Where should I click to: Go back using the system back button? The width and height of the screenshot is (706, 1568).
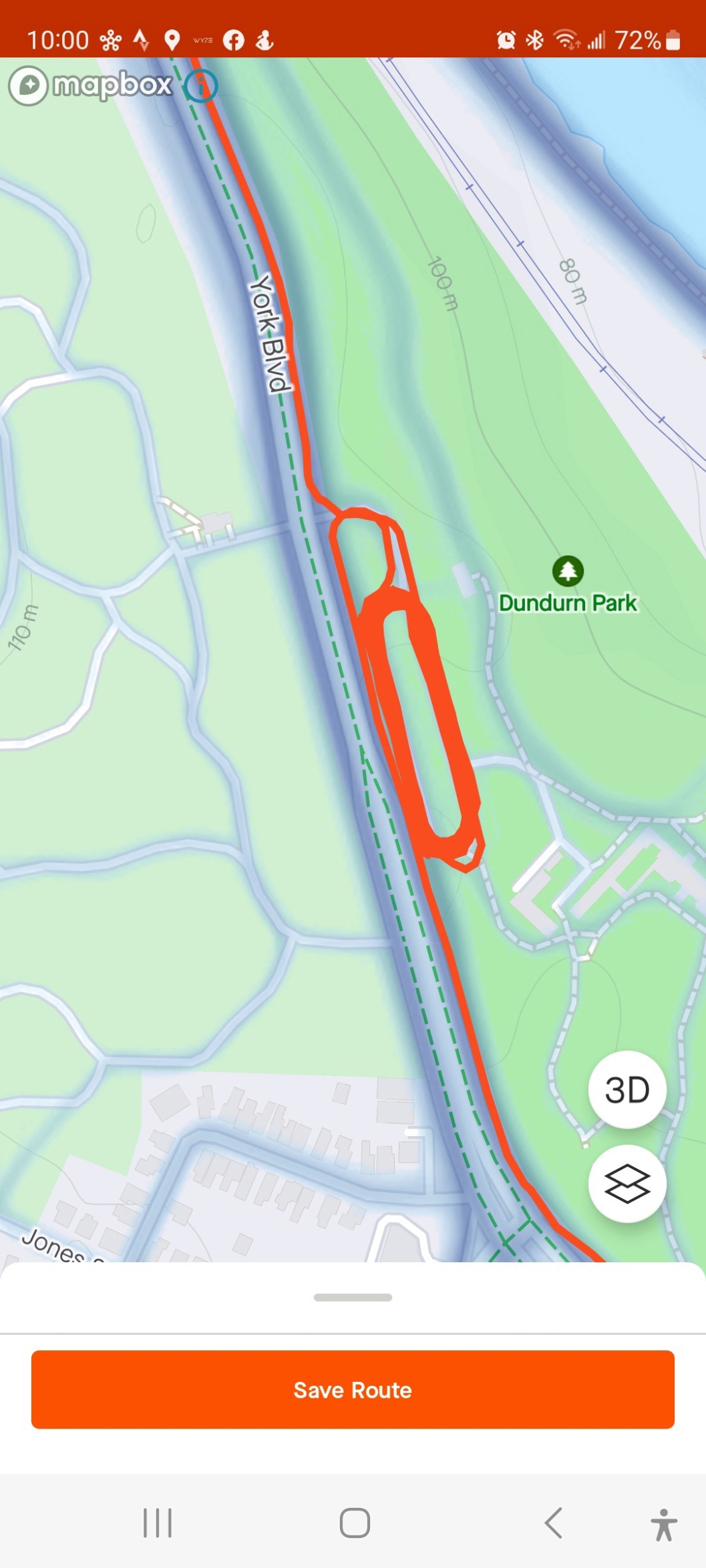pos(554,1523)
